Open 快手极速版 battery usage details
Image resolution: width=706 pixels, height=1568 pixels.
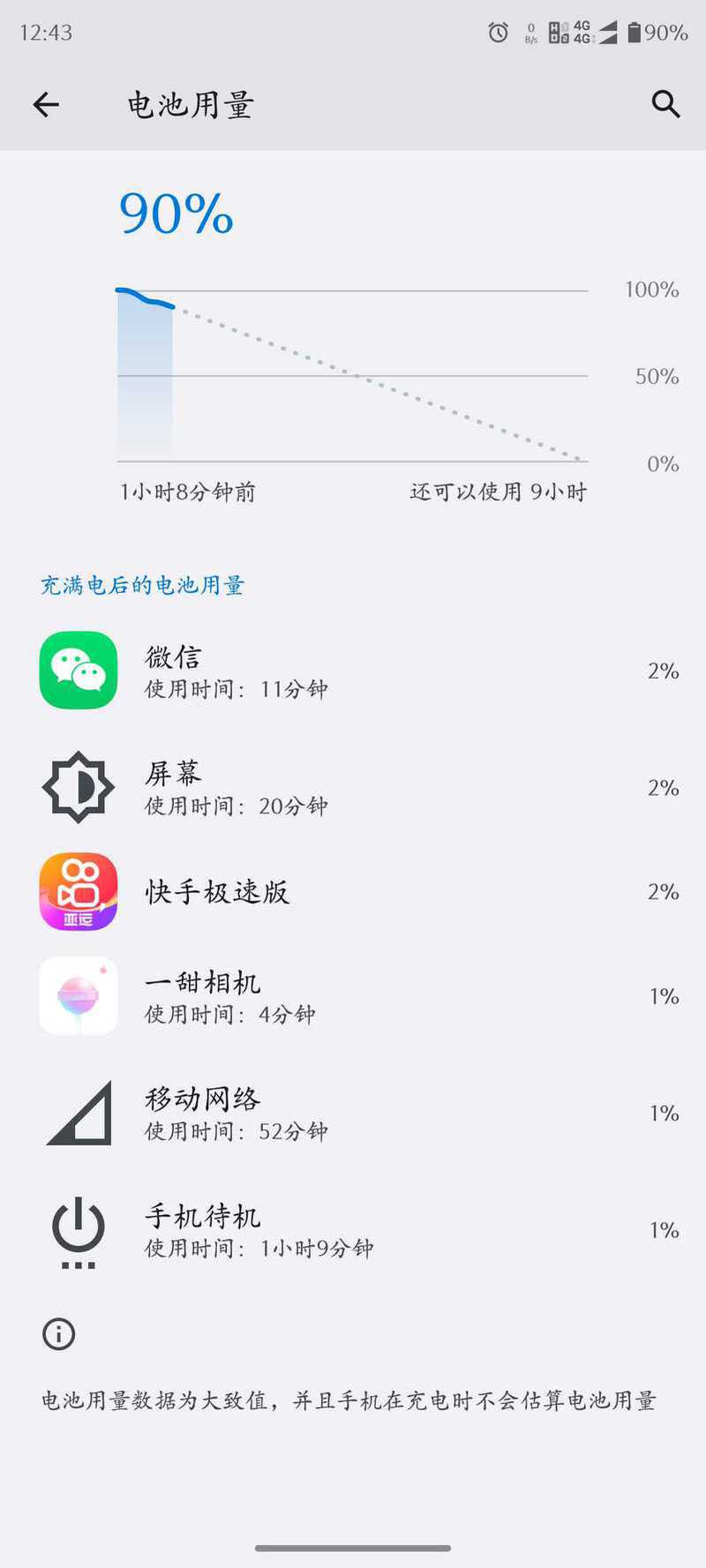point(353,891)
